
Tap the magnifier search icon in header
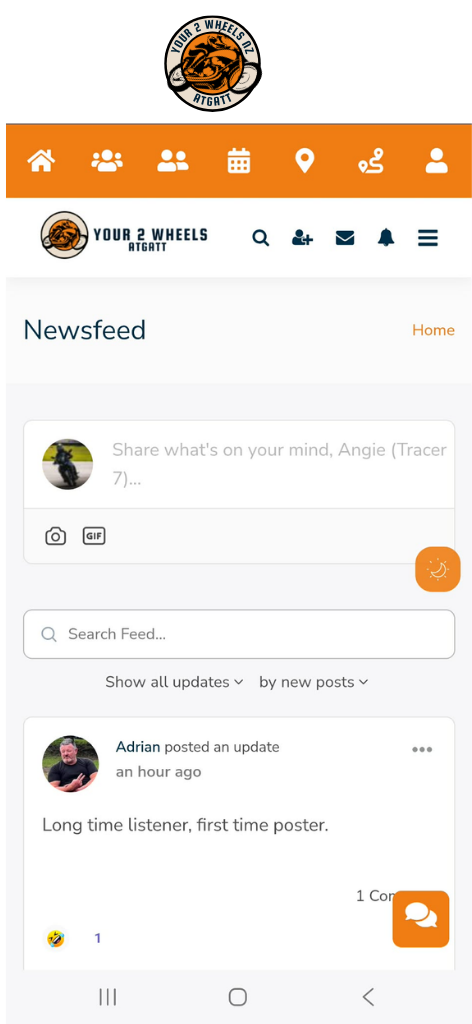point(261,238)
